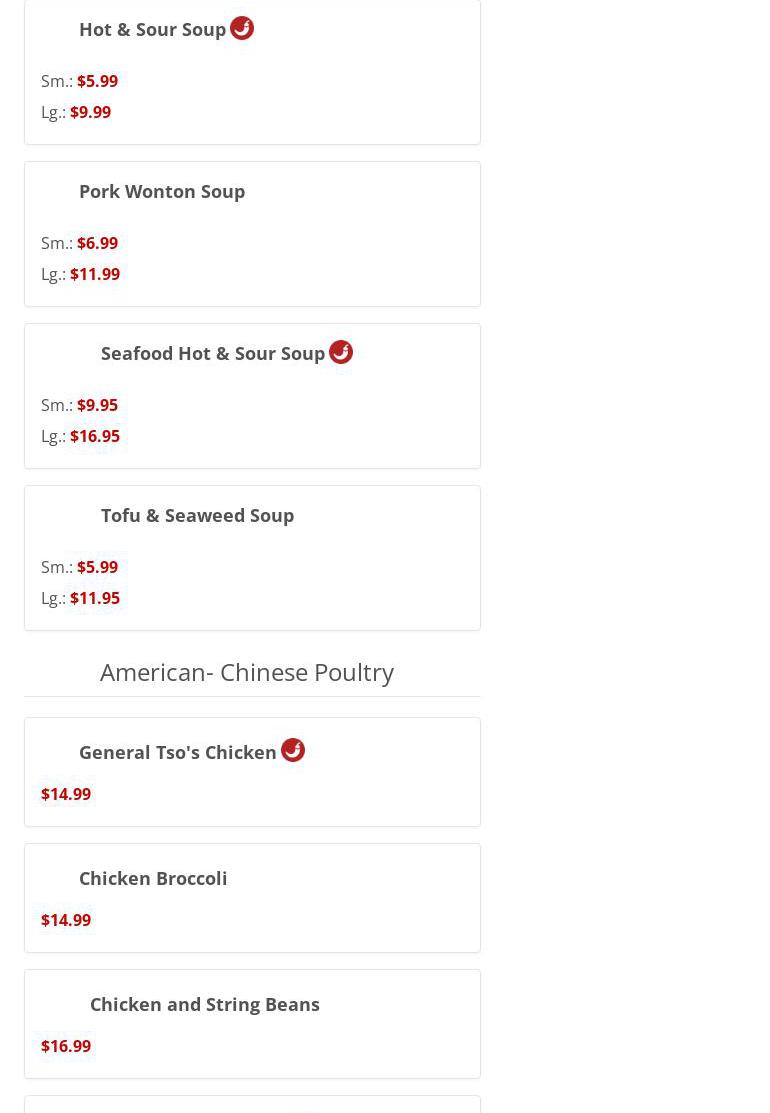Open General Tso's Chicken item
This screenshot has height=1113, width=770.
[x=178, y=753]
